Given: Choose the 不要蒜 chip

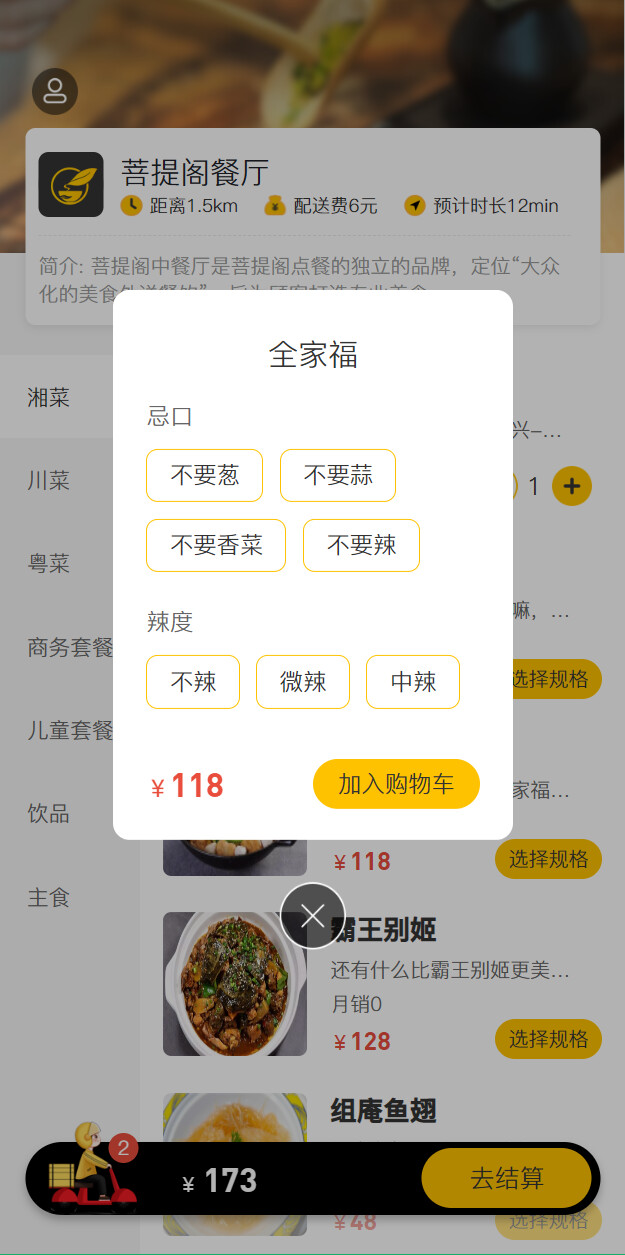Looking at the screenshot, I should 338,475.
